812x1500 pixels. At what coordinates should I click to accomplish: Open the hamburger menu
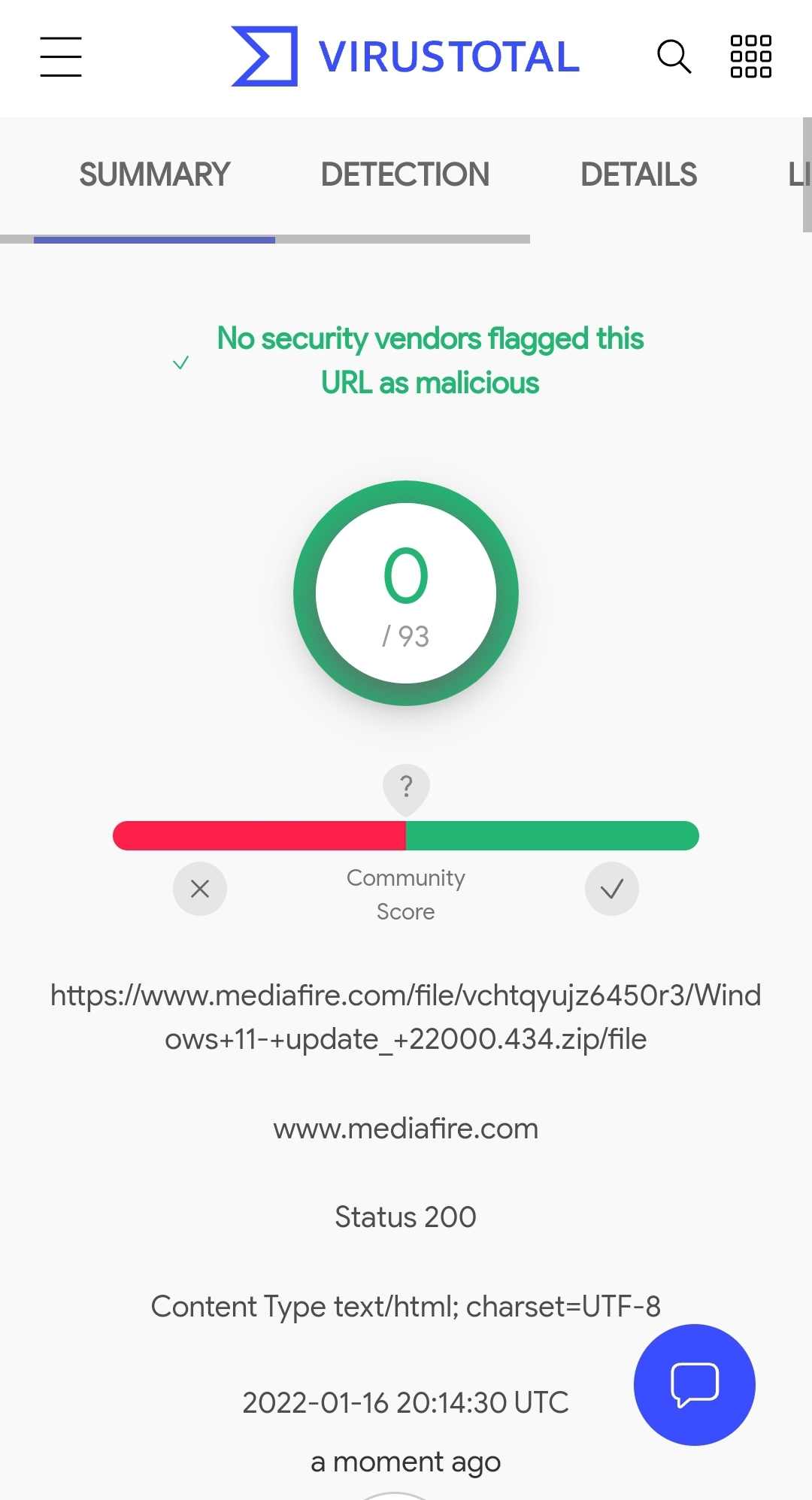(x=61, y=56)
